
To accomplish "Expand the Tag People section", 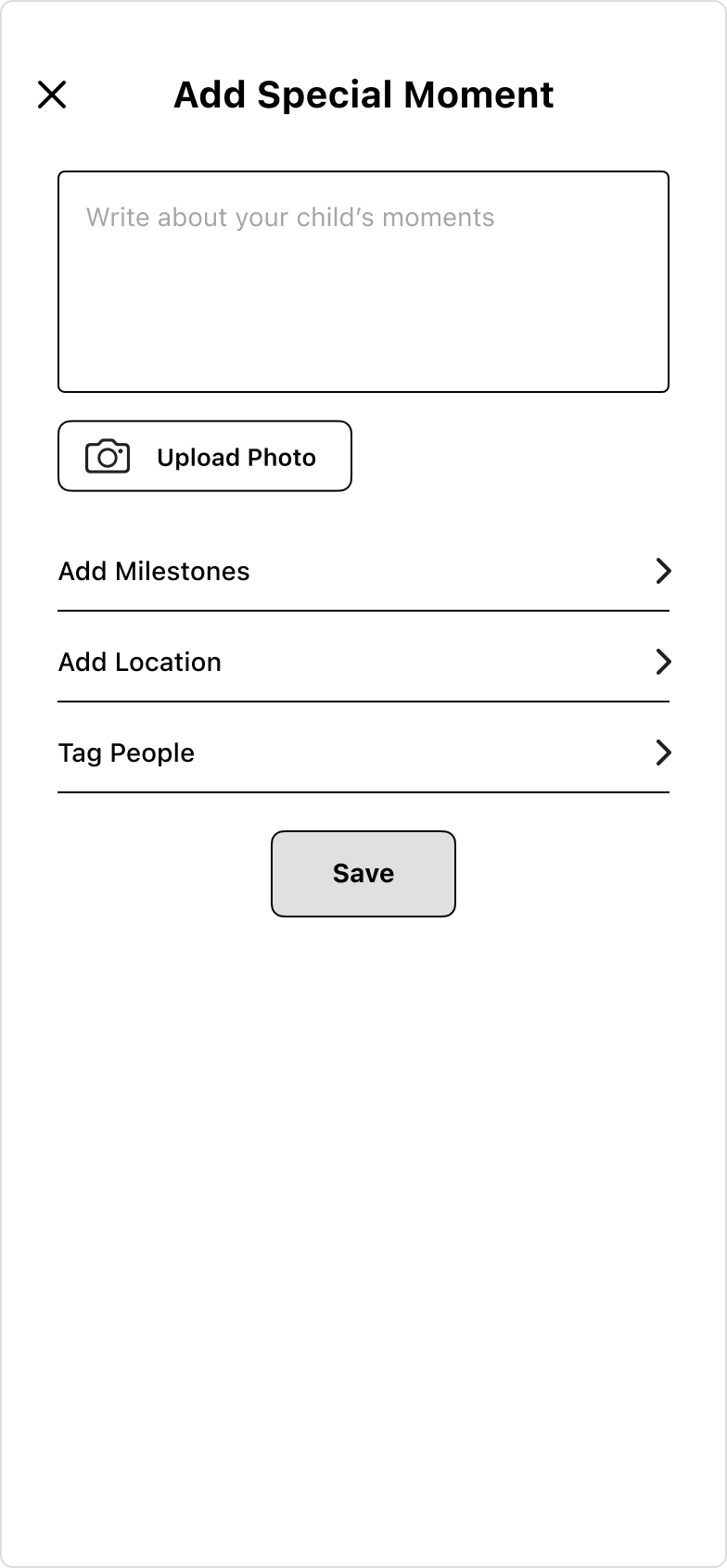I will click(x=126, y=752).
